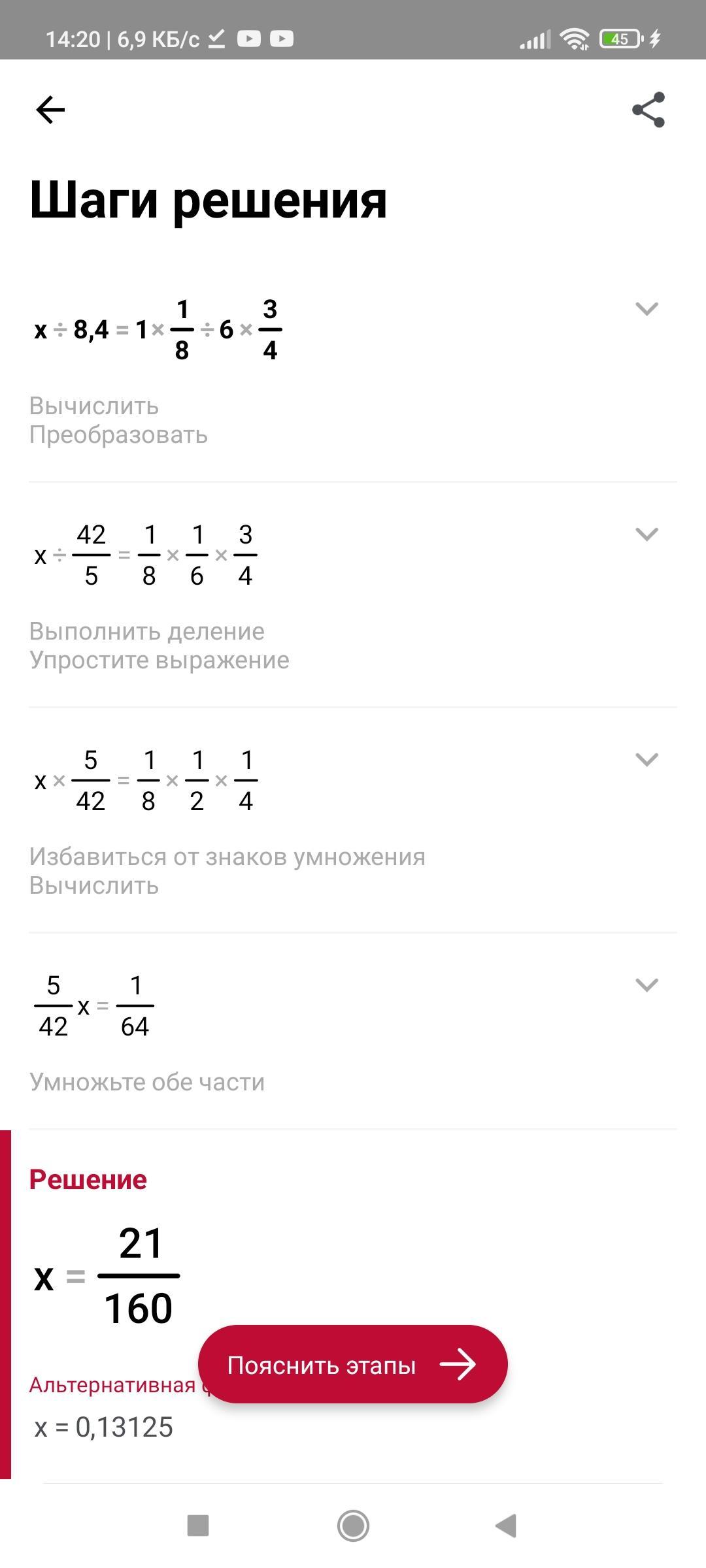This screenshot has height=1568, width=706.
Task: Open recent apps from the navigation bar
Action: tap(198, 1526)
